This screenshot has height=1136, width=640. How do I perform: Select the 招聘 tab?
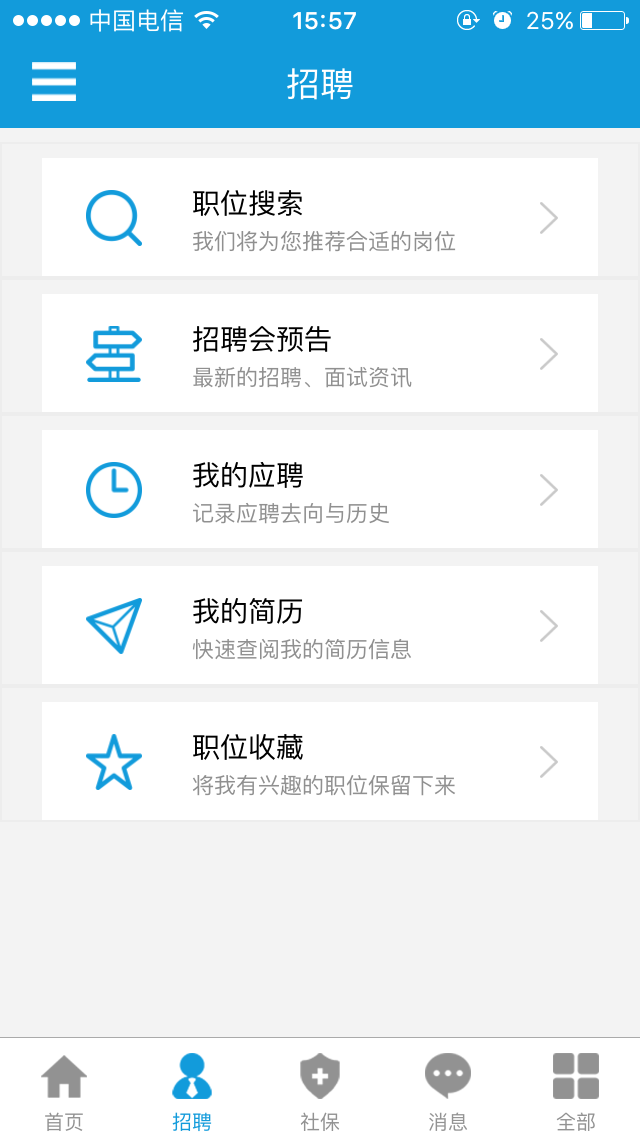192,1090
